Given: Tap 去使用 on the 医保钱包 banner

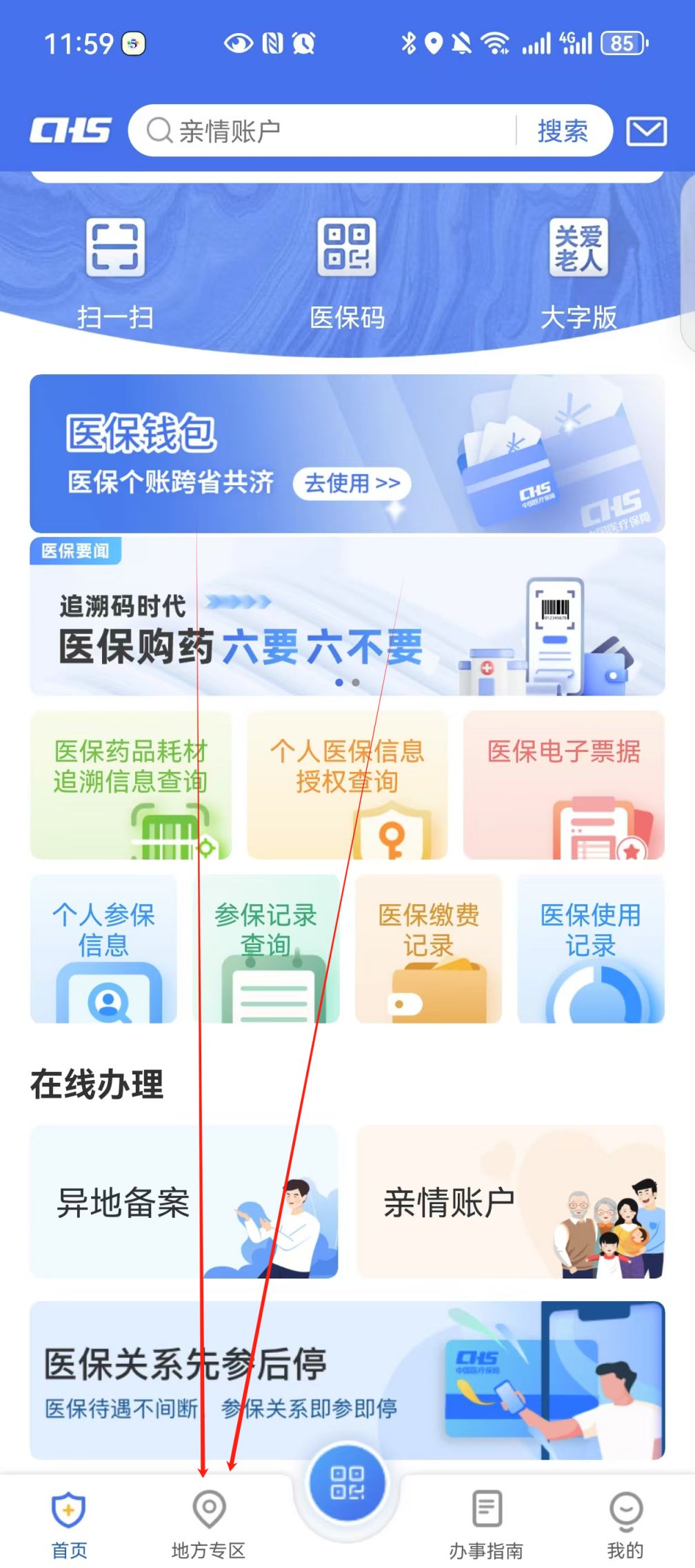Looking at the screenshot, I should 352,483.
